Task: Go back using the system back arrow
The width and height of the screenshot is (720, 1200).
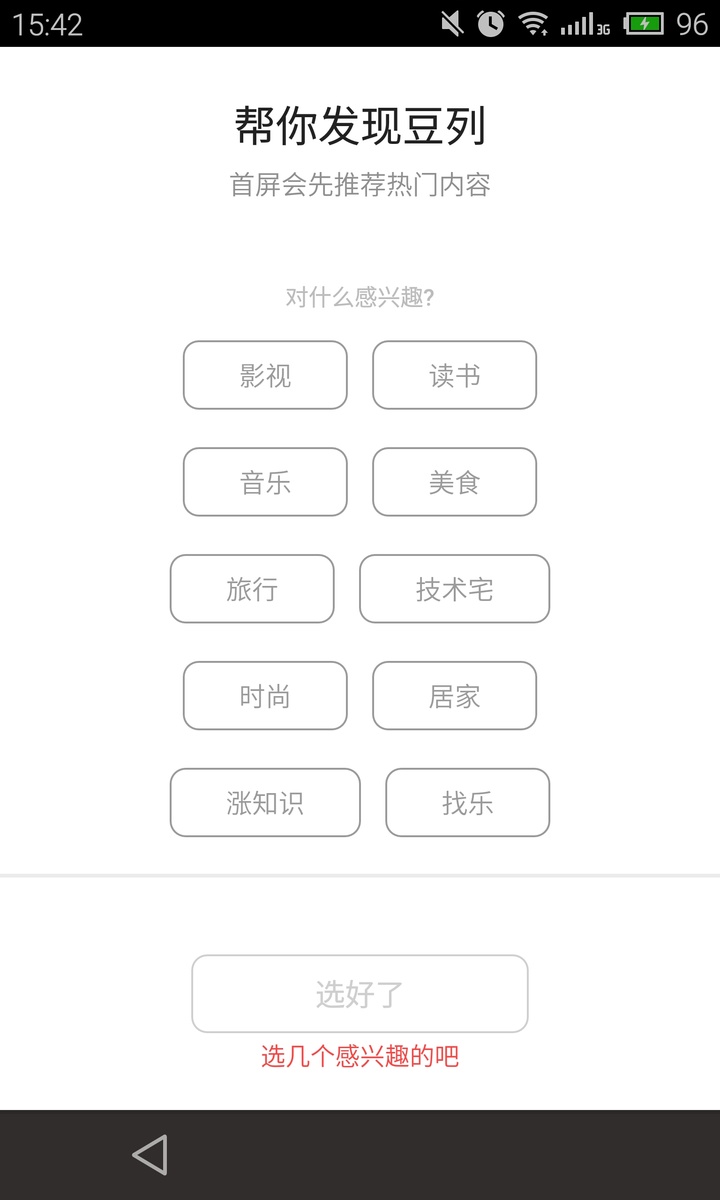Action: pos(150,1155)
